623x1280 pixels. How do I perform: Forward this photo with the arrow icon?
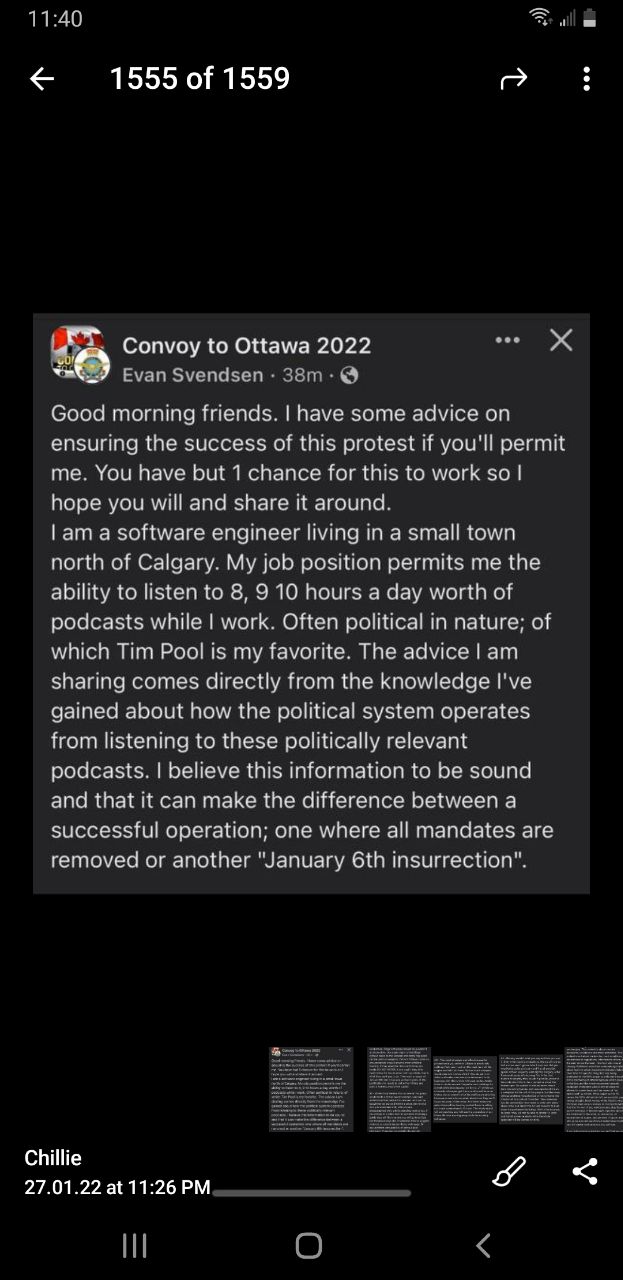point(513,79)
